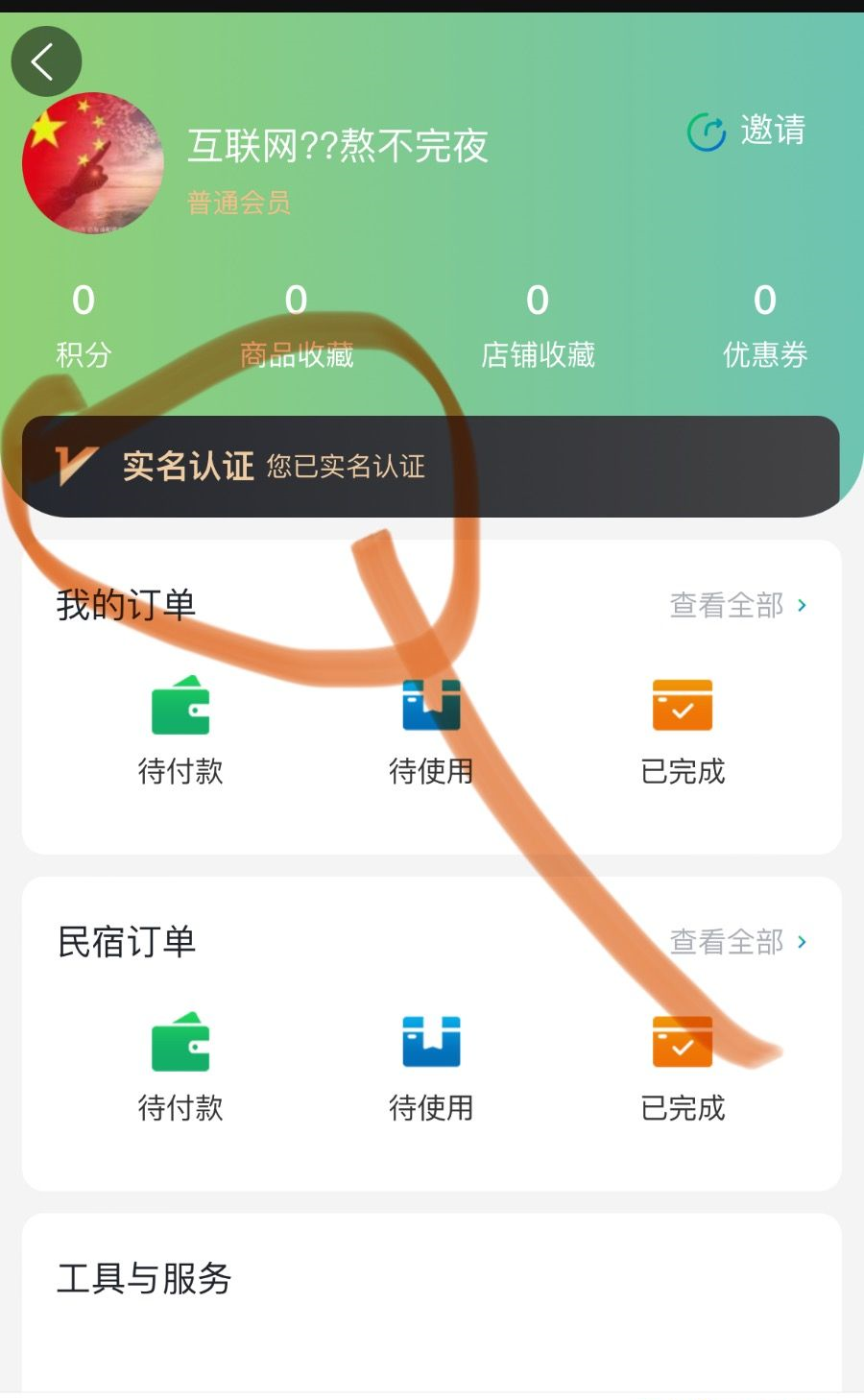
Task: View all under 我的订单
Action: click(x=737, y=606)
